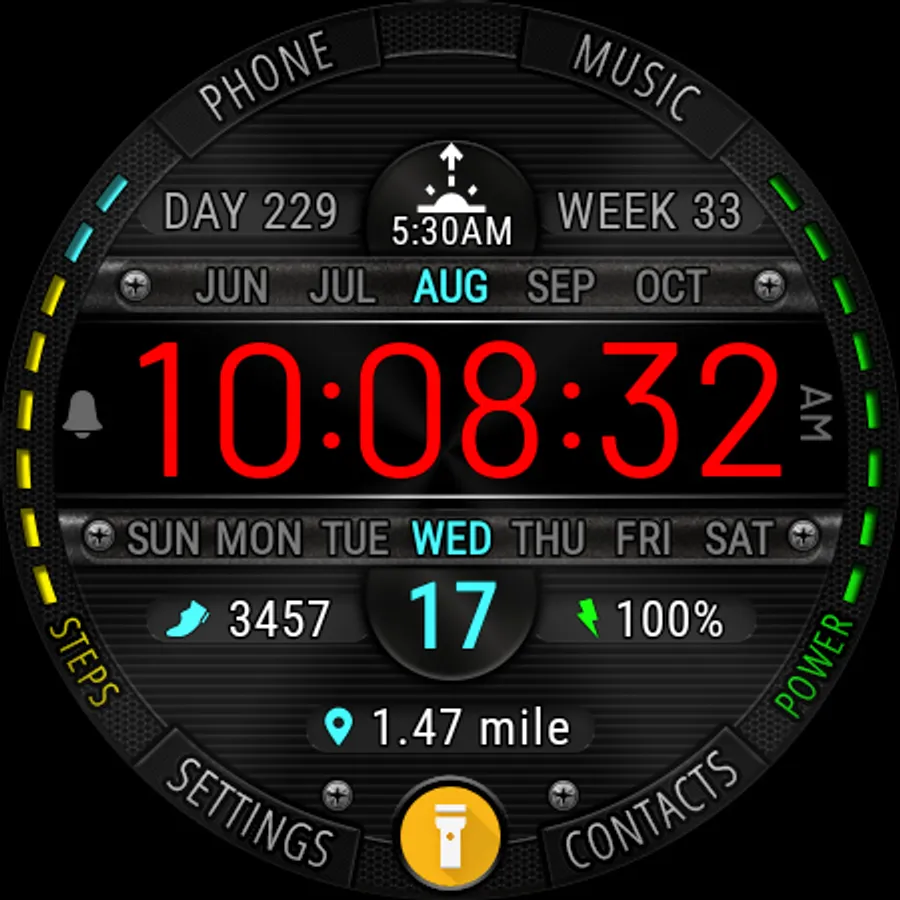Open the CONTACTS shortcut

(651, 809)
